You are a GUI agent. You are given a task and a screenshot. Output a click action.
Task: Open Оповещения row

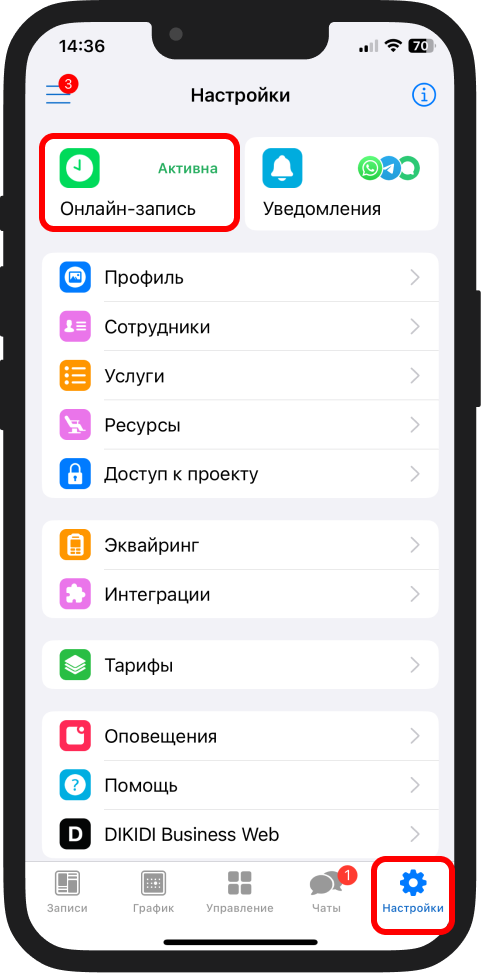point(240,736)
